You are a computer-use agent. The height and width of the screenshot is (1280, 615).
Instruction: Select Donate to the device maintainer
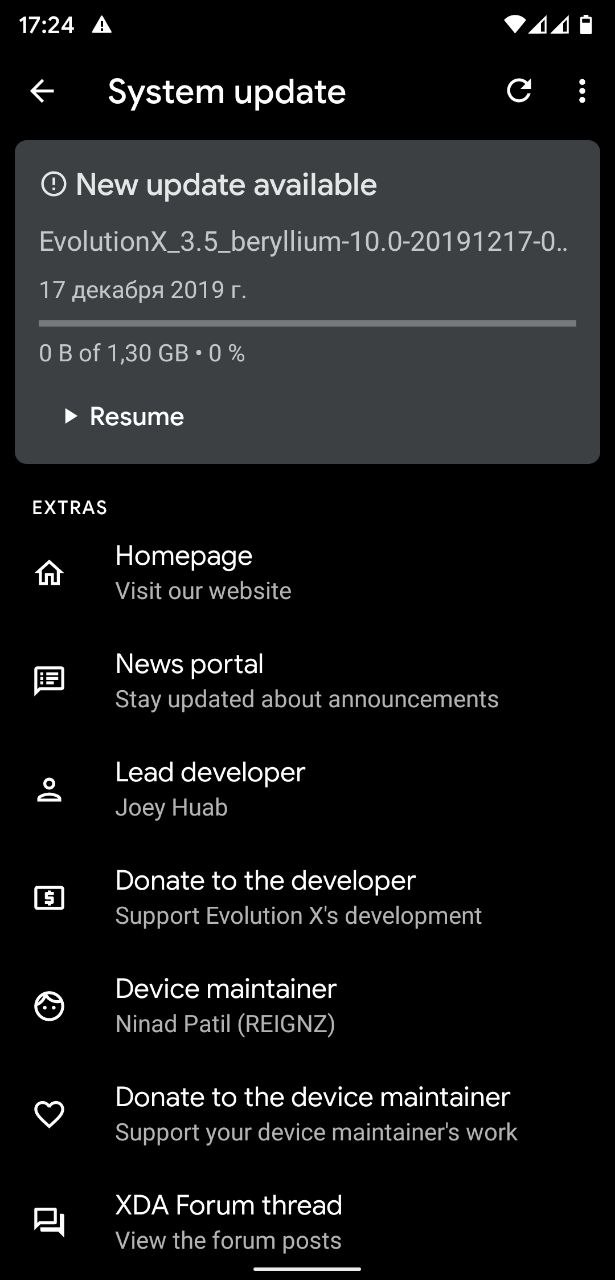307,1113
